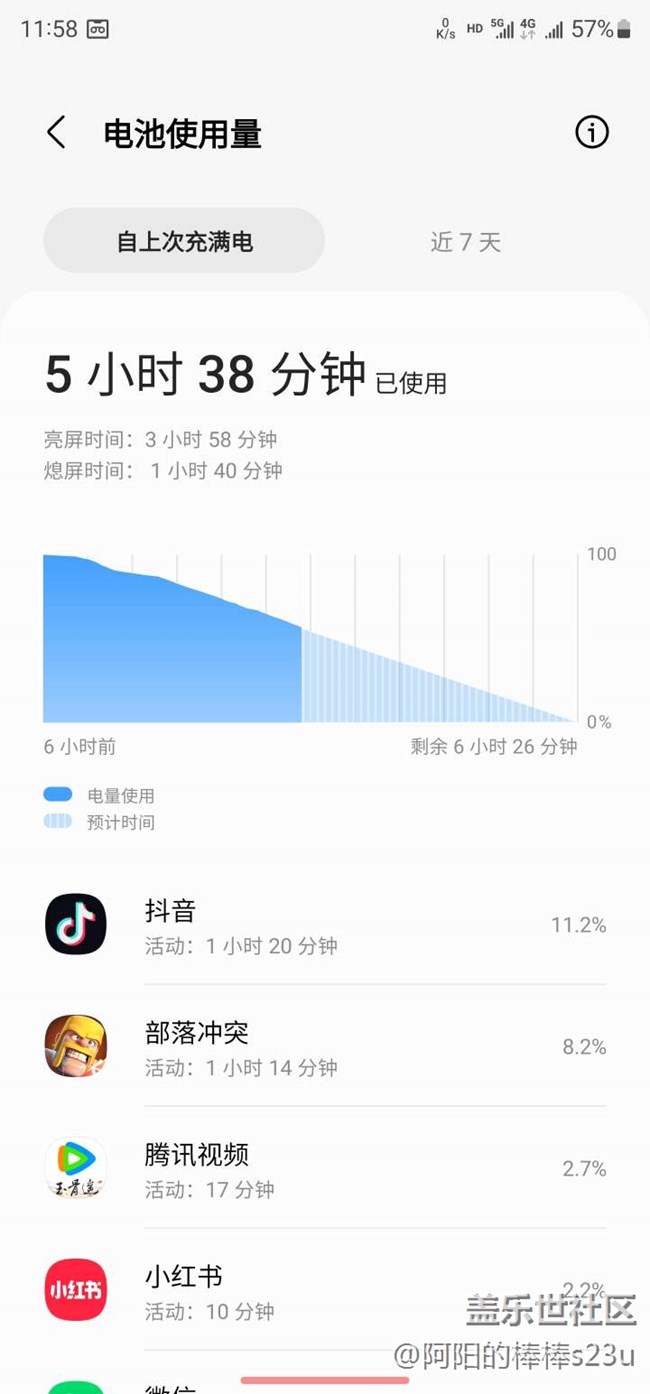This screenshot has width=650, height=1394.
Task: Open 腾讯视频 battery usage entry
Action: click(325, 1169)
